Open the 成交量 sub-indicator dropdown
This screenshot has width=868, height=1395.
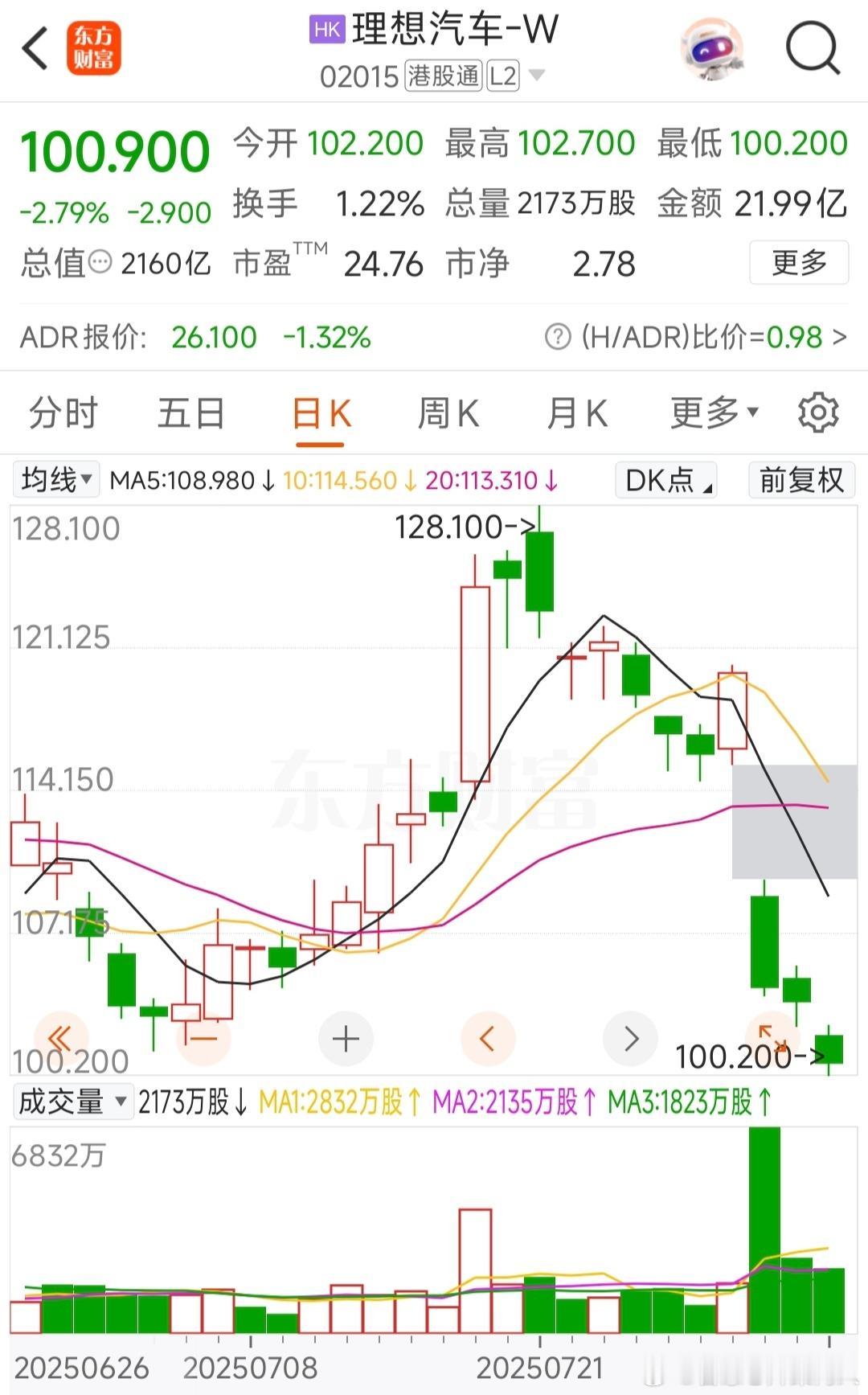click(72, 1102)
